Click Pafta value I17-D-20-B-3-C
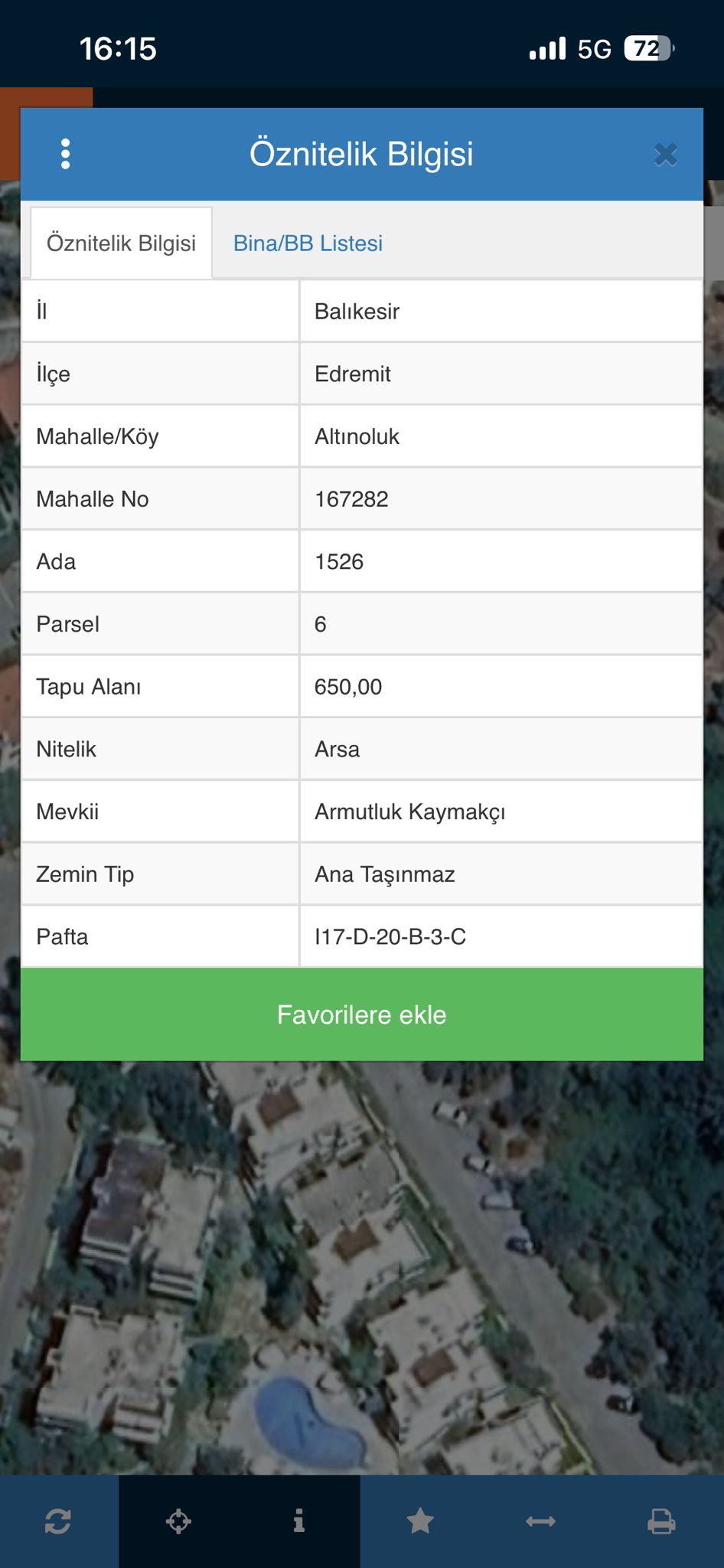 click(x=393, y=936)
